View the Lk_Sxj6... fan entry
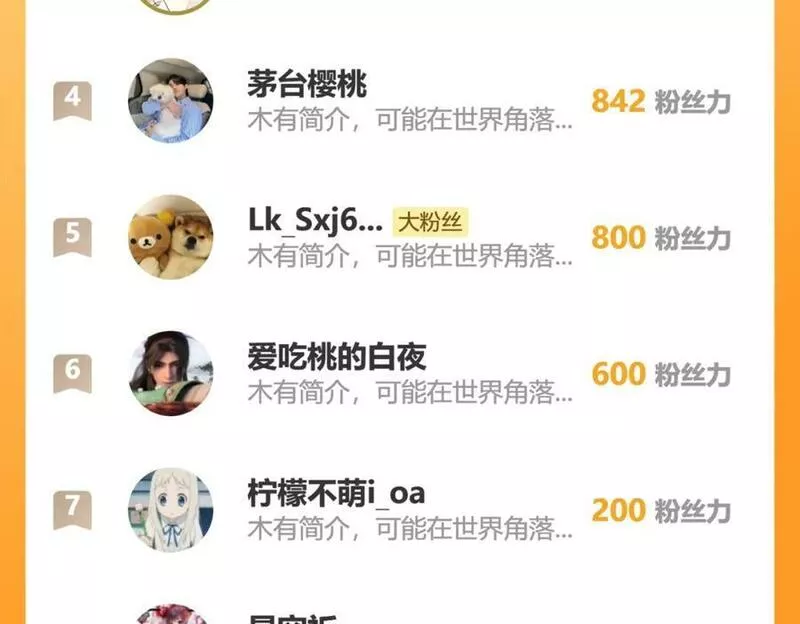800x624 pixels. click(x=400, y=237)
